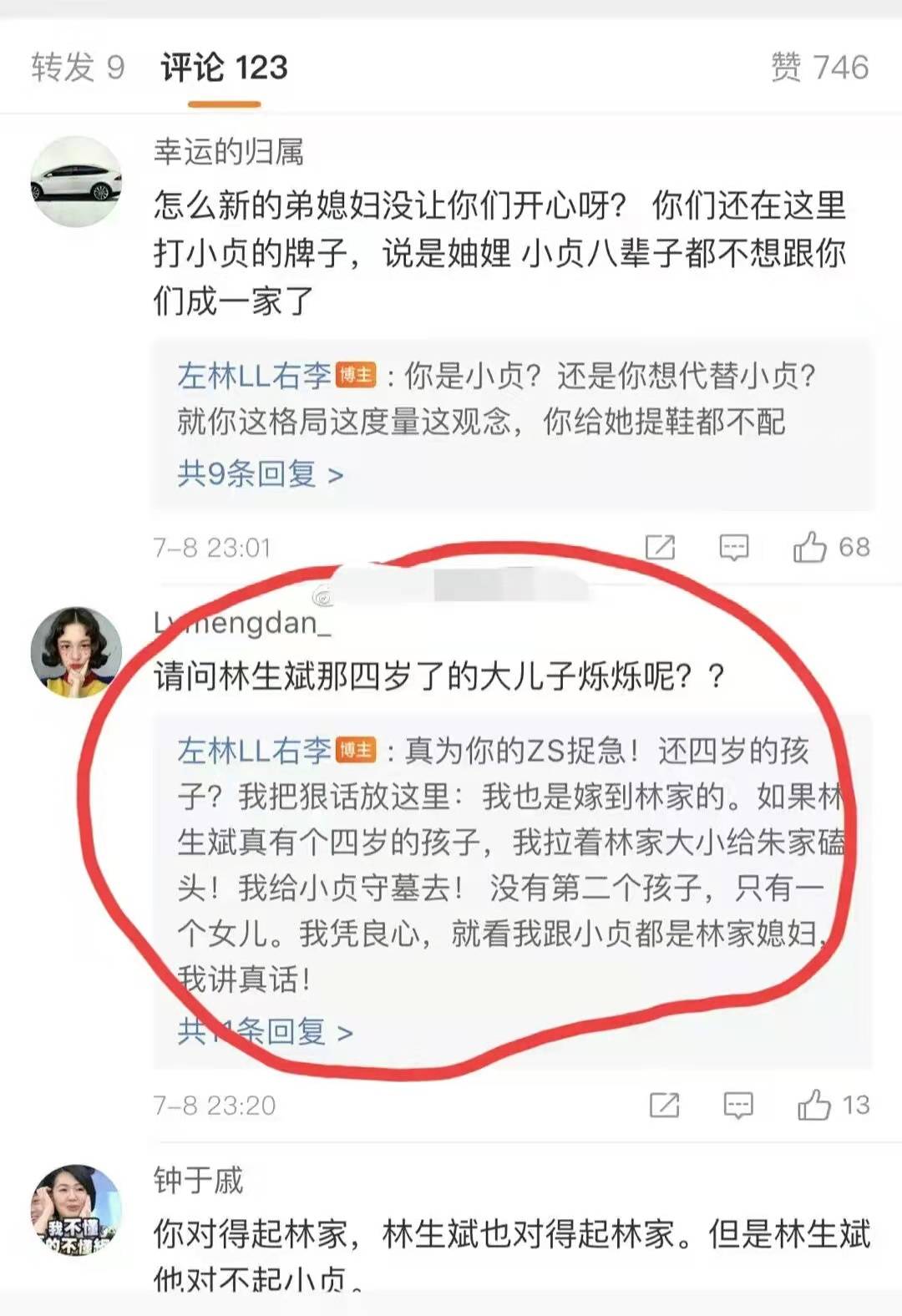Screen dimensions: 902x1316
Task: Open the 赞 746 likes tab
Action: (x=819, y=68)
